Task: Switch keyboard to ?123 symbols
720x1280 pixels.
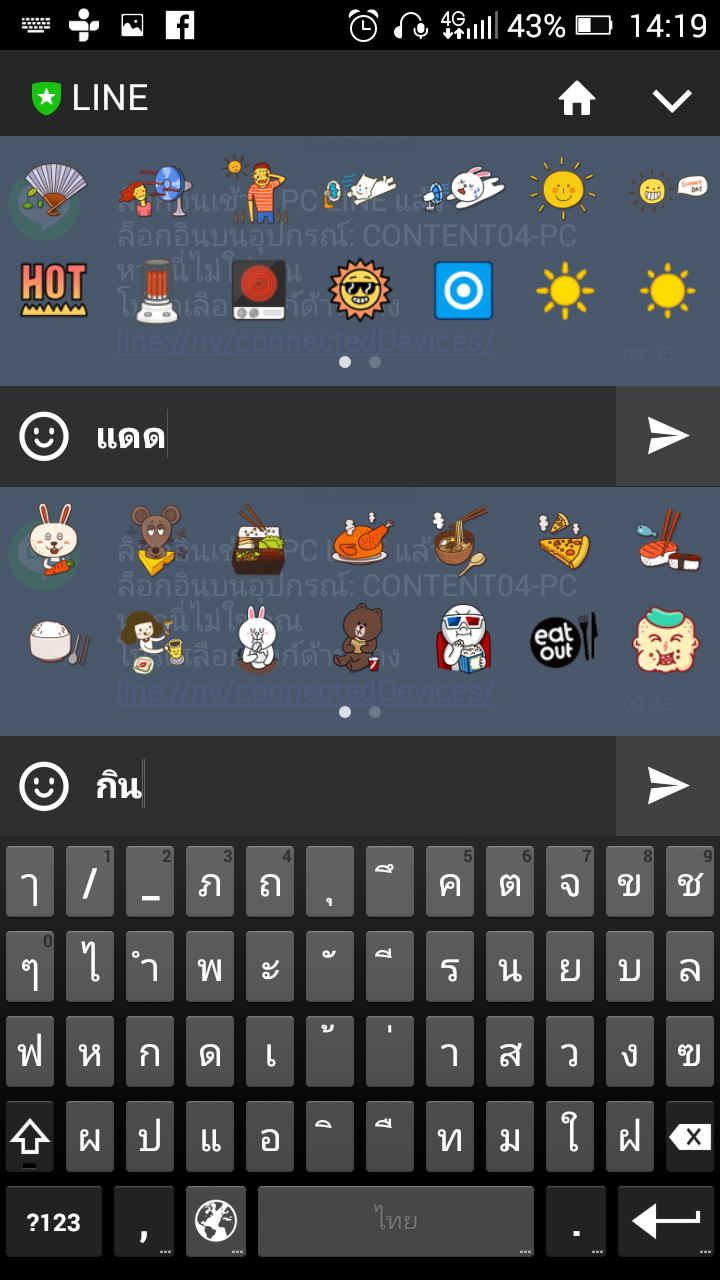Action: pos(54,1222)
